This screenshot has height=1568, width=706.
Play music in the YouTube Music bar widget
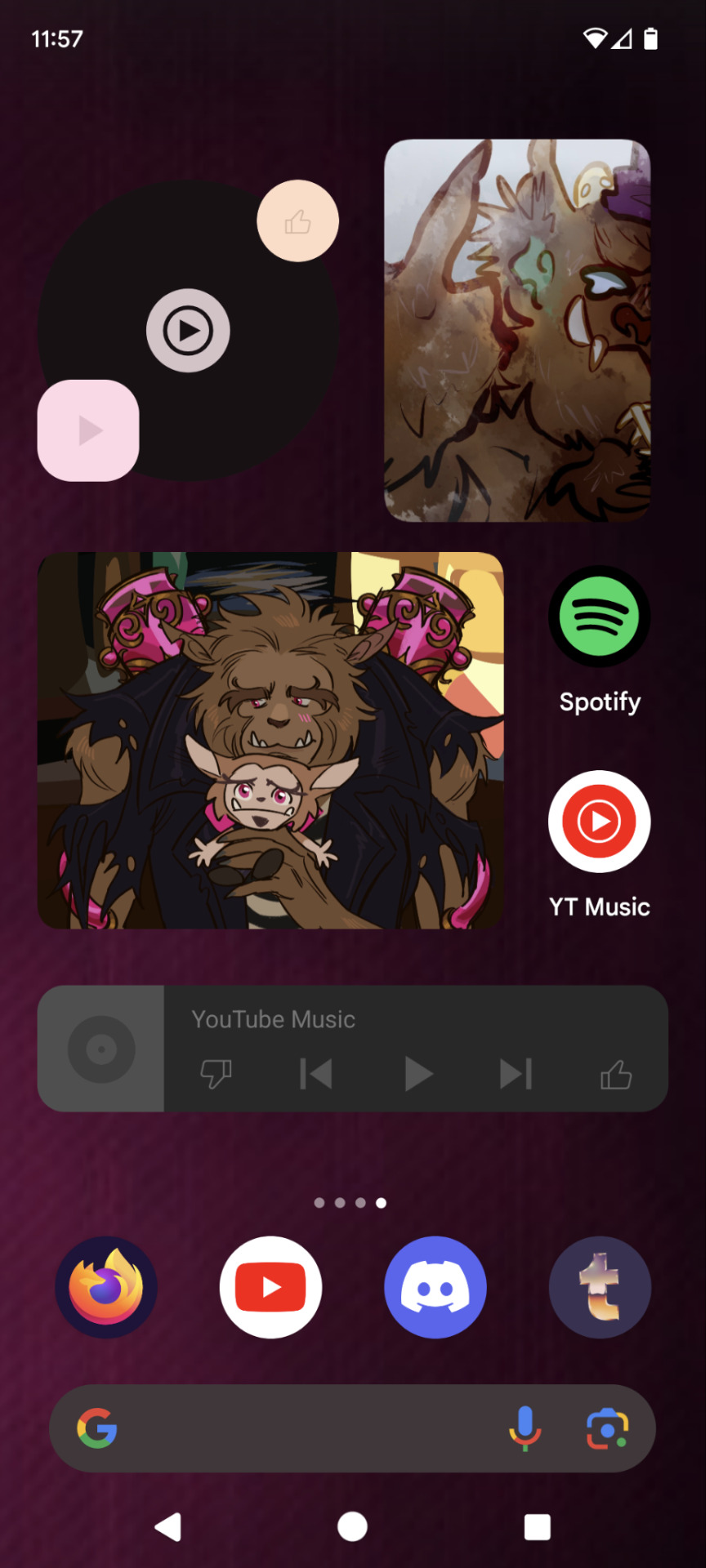point(418,1074)
